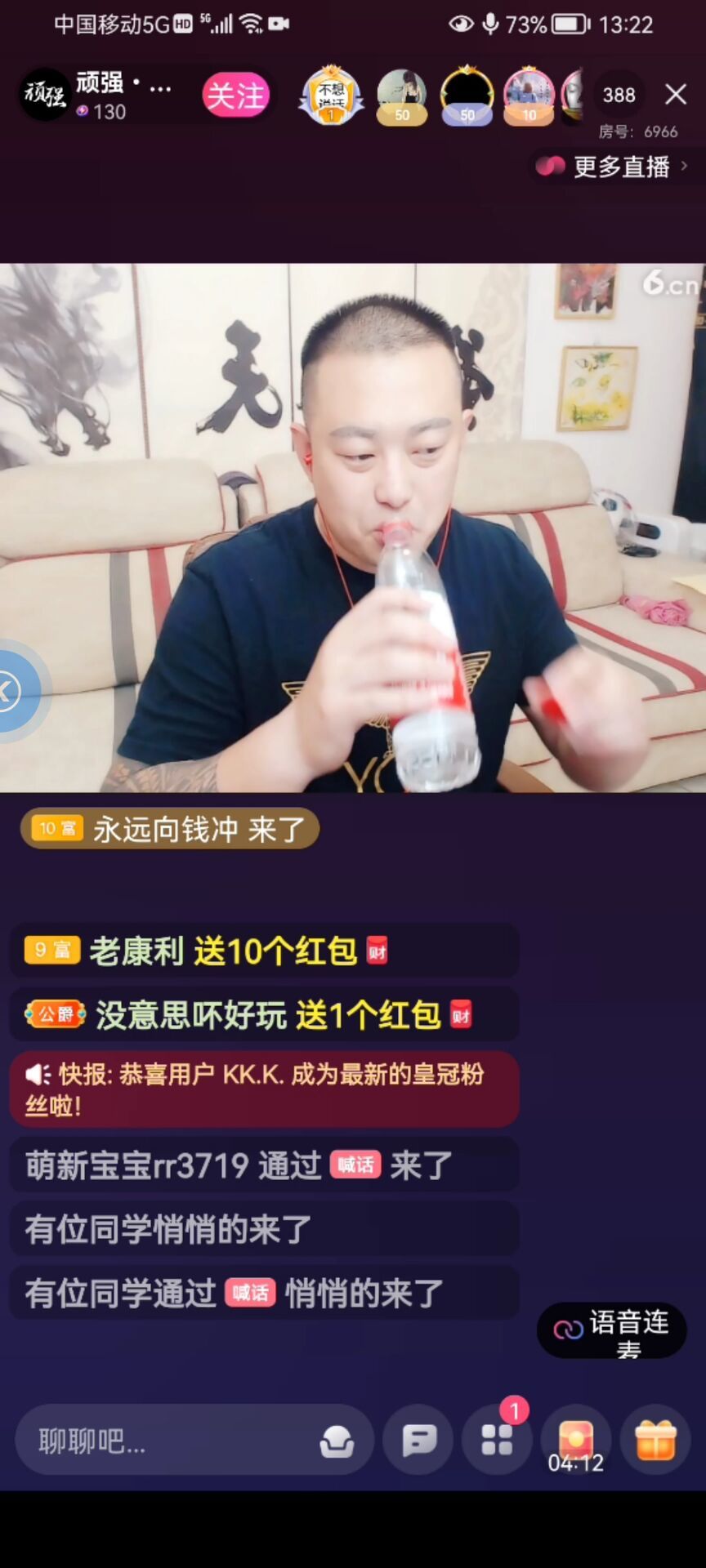Tap the 聊聊吧 chat input field

pos(163,1441)
